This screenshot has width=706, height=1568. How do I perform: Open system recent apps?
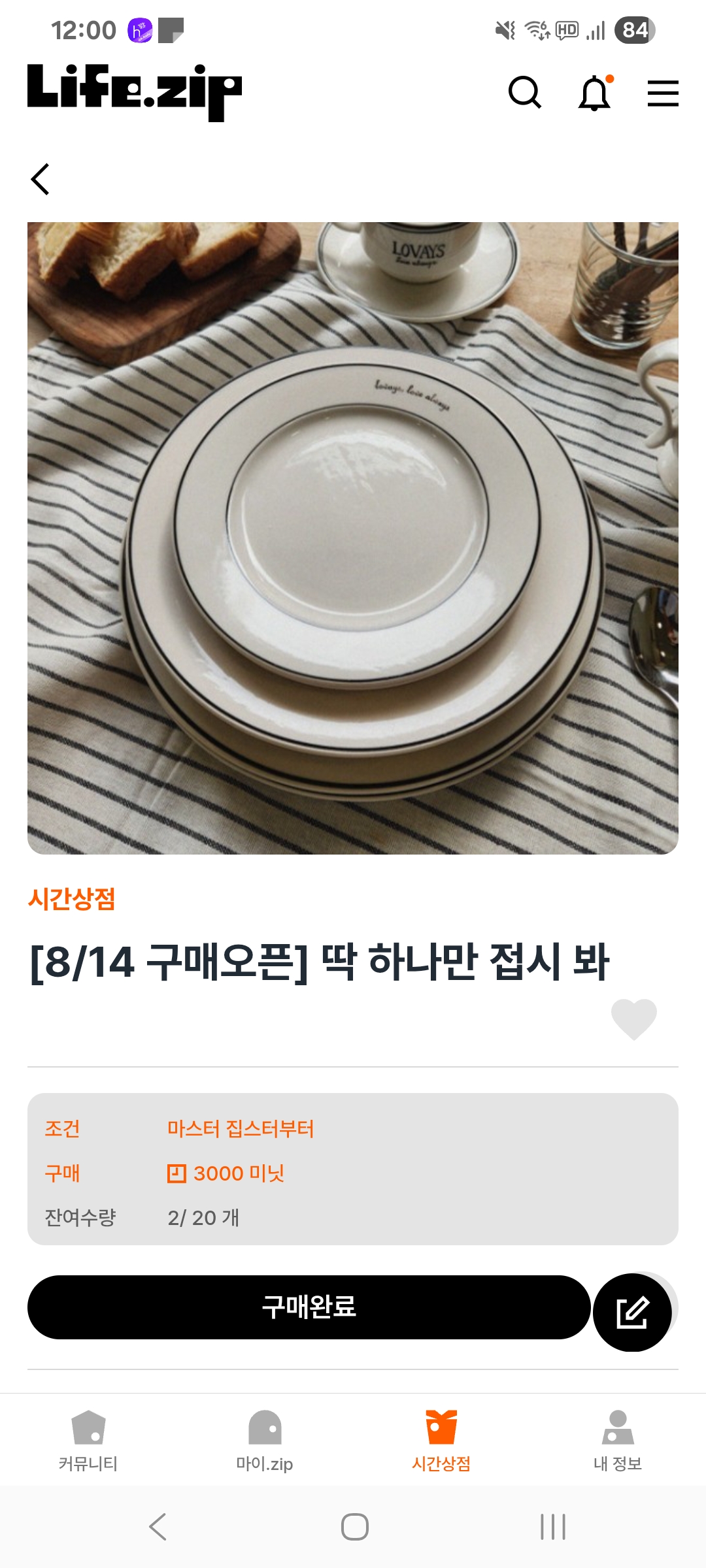pyautogui.click(x=553, y=1527)
